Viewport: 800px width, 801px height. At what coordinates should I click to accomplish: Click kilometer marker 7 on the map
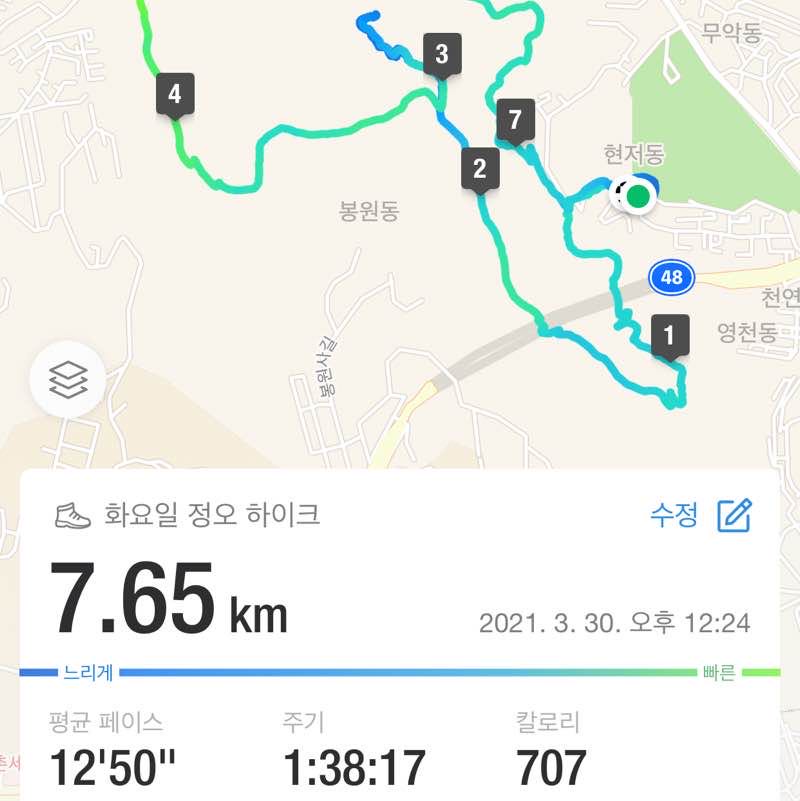click(x=516, y=119)
